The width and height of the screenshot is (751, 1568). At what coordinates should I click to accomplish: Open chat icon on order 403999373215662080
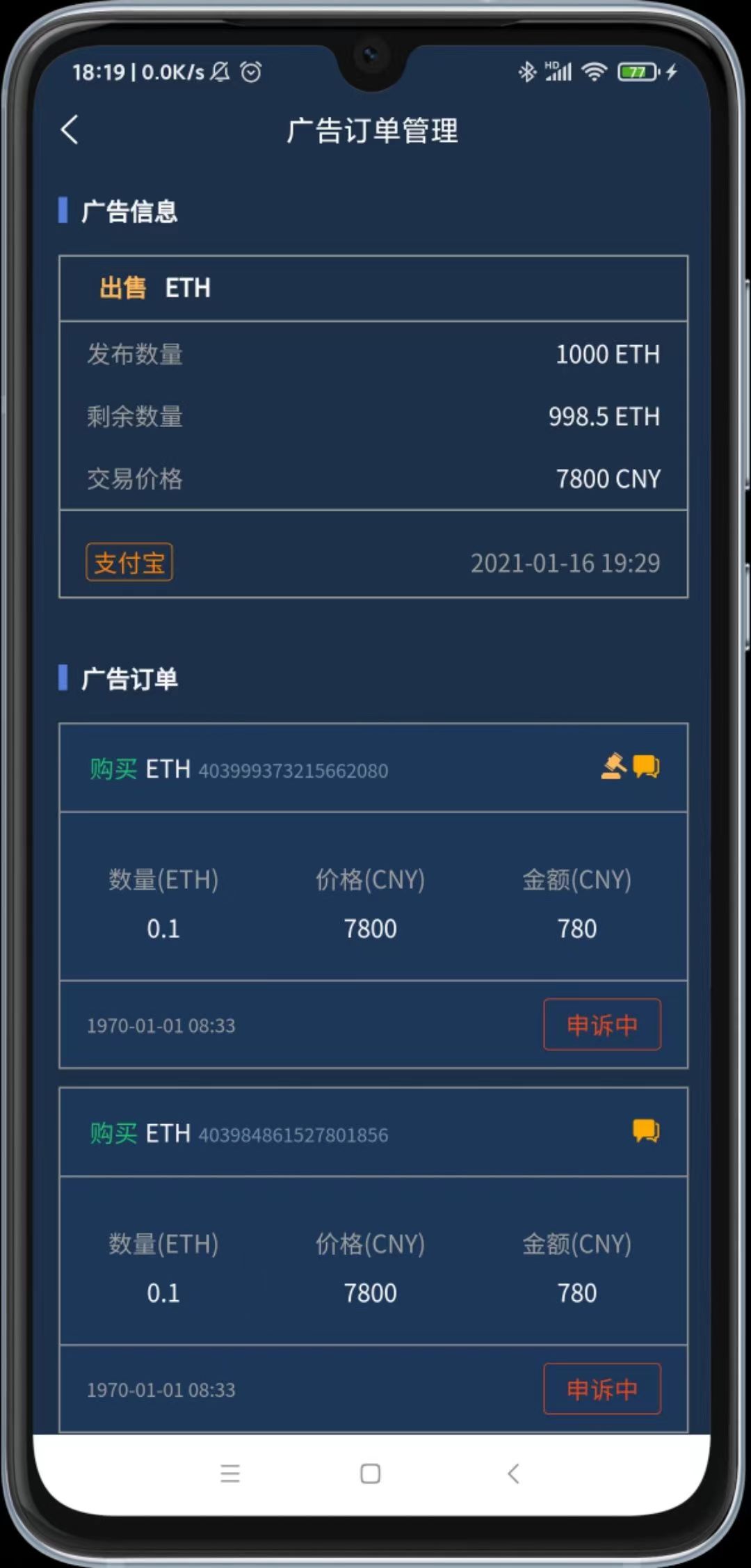tap(646, 767)
